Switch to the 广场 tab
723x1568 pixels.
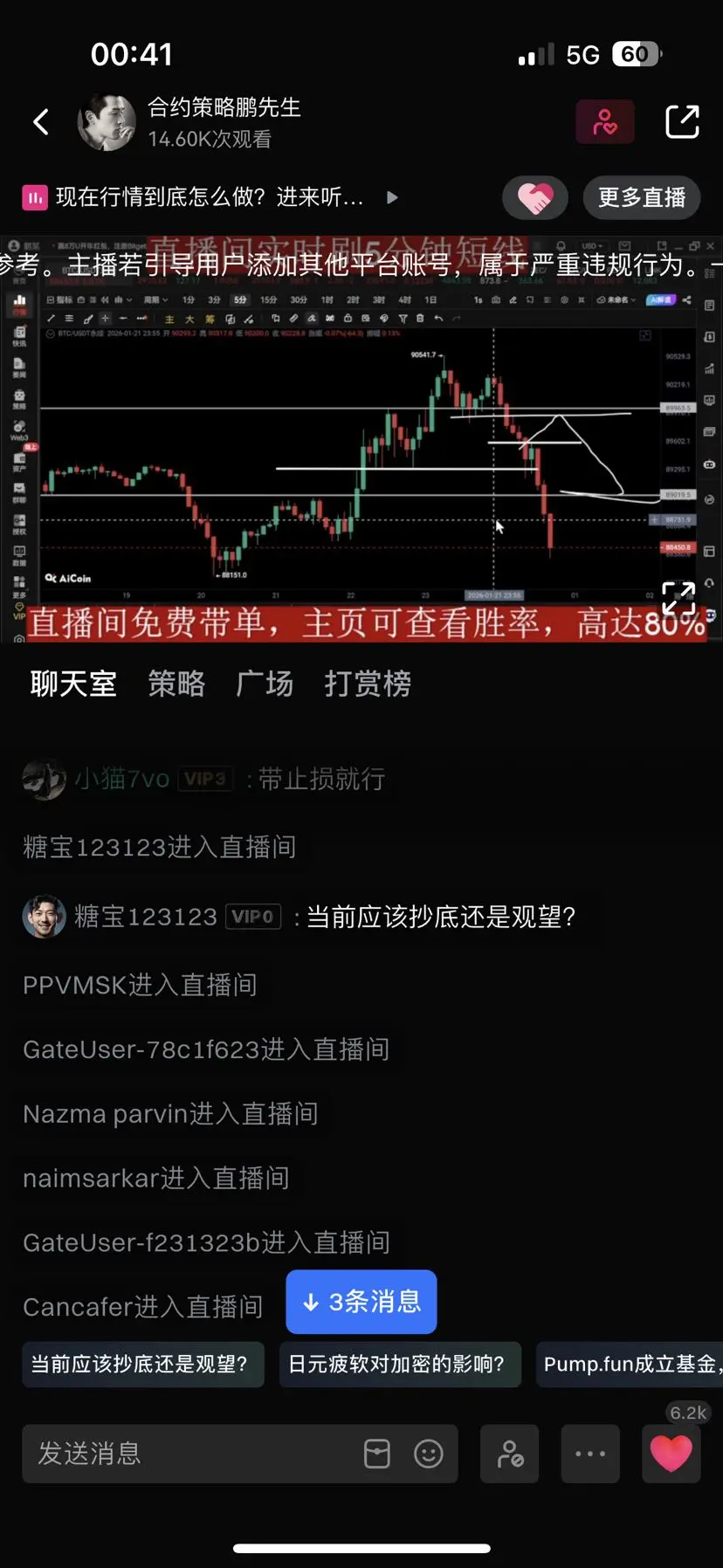(265, 684)
